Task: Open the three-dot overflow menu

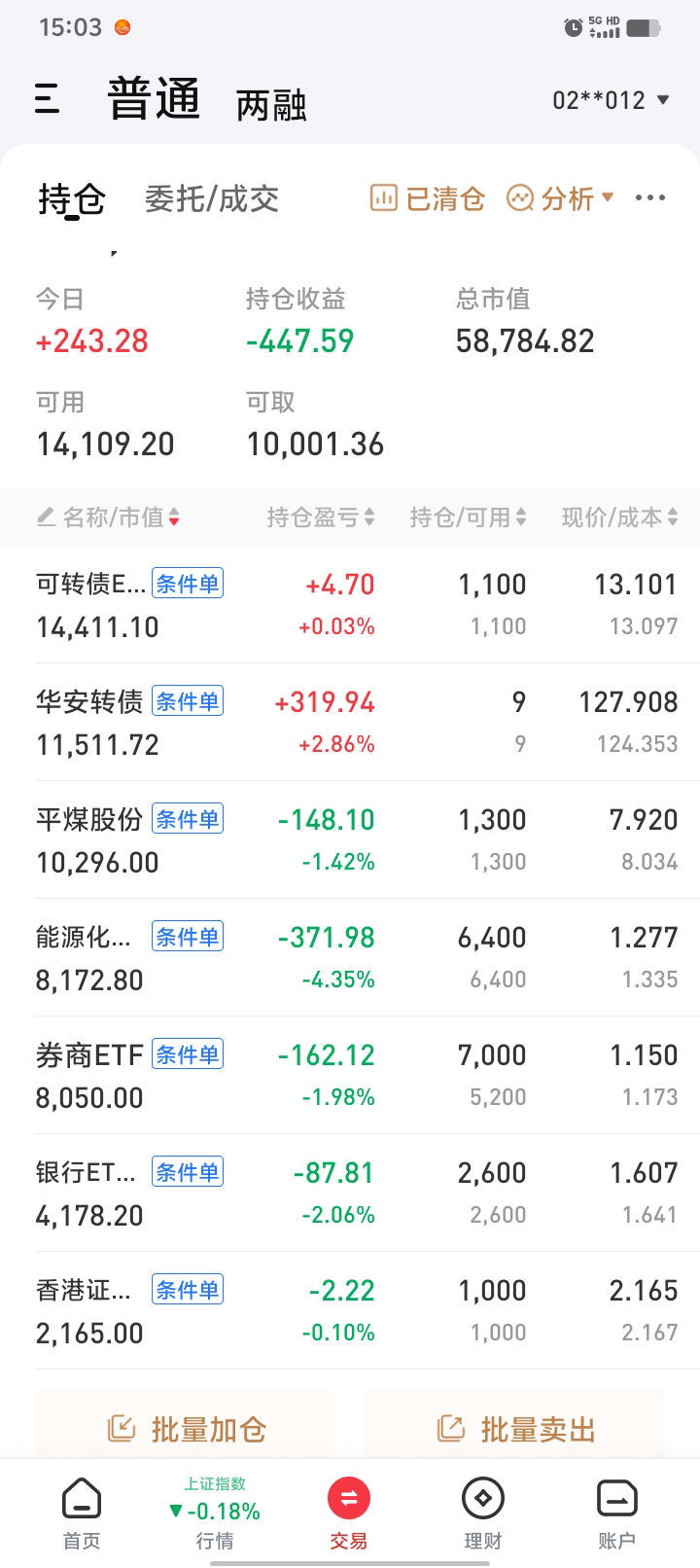Action: pos(649,198)
